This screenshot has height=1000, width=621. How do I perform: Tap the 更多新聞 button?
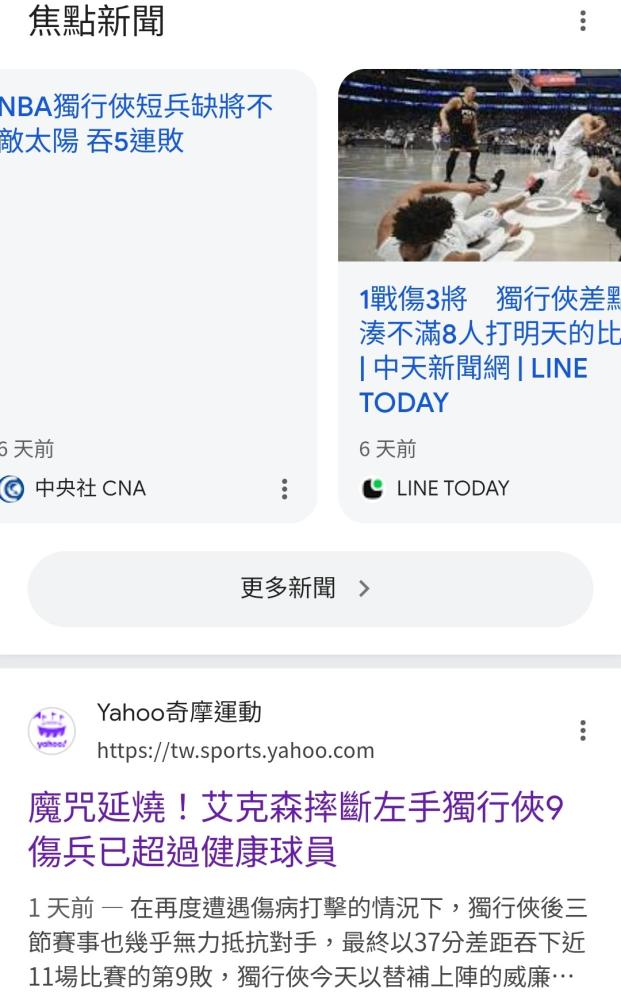click(x=310, y=589)
